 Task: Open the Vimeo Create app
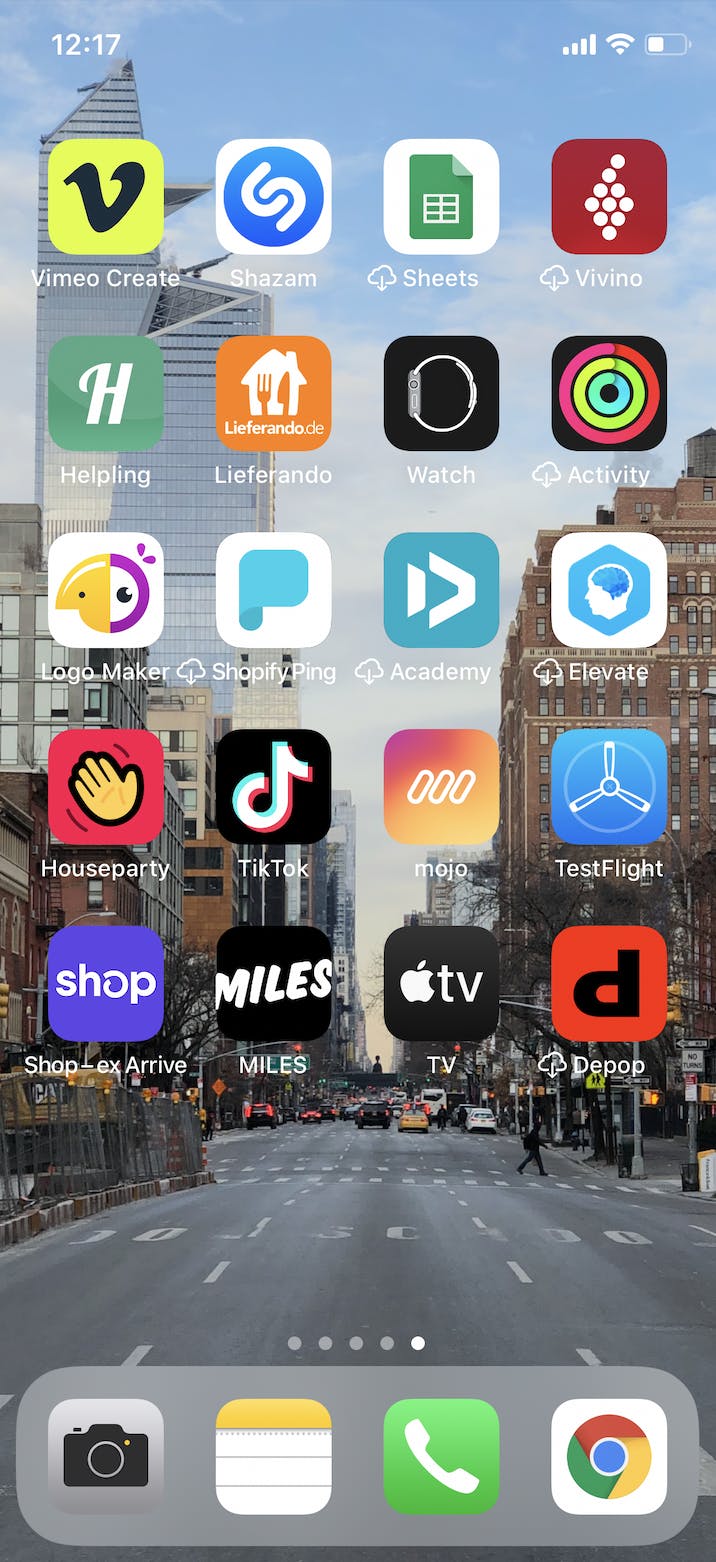[105, 197]
